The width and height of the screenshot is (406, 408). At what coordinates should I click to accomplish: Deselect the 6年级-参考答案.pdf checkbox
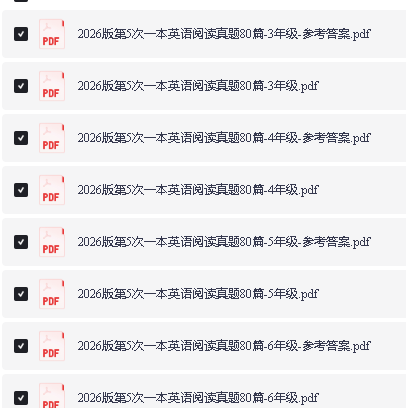pyautogui.click(x=21, y=346)
